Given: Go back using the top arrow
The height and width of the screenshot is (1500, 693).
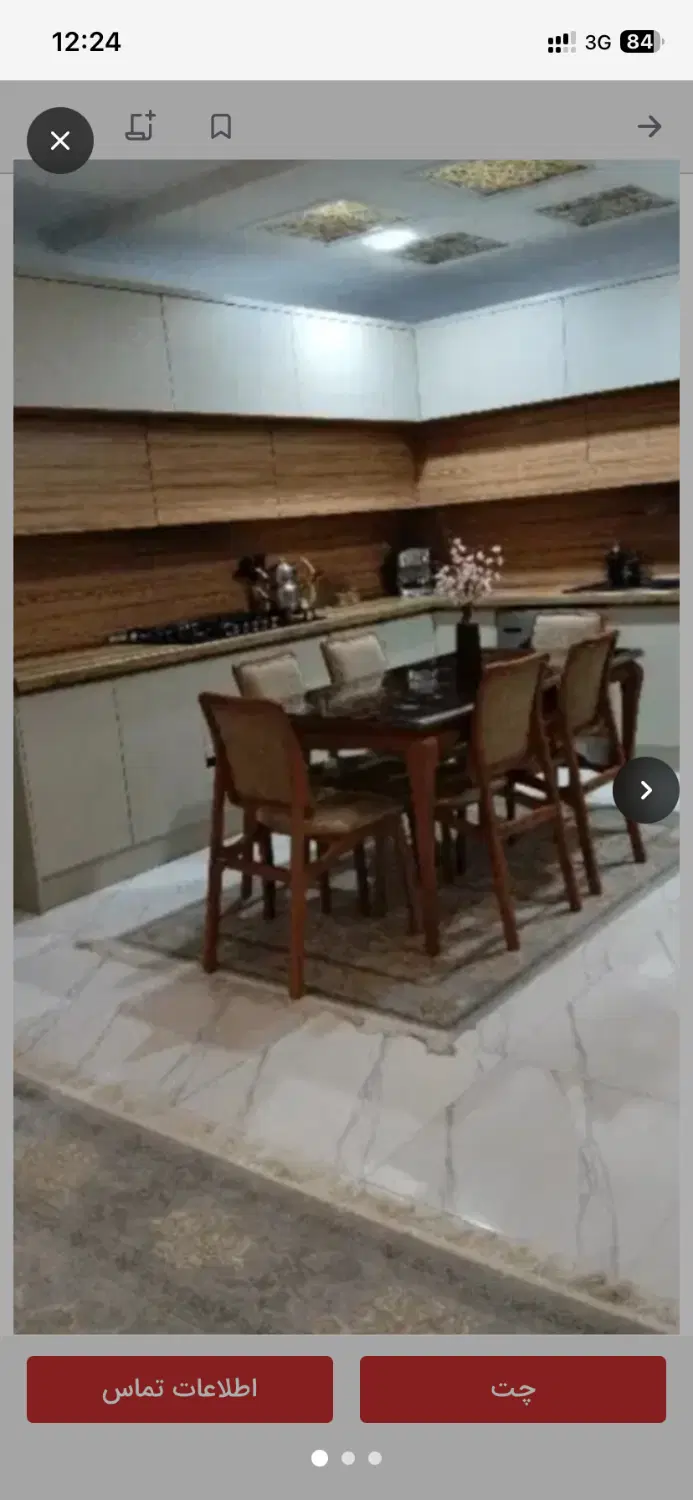Looking at the screenshot, I should coord(650,126).
